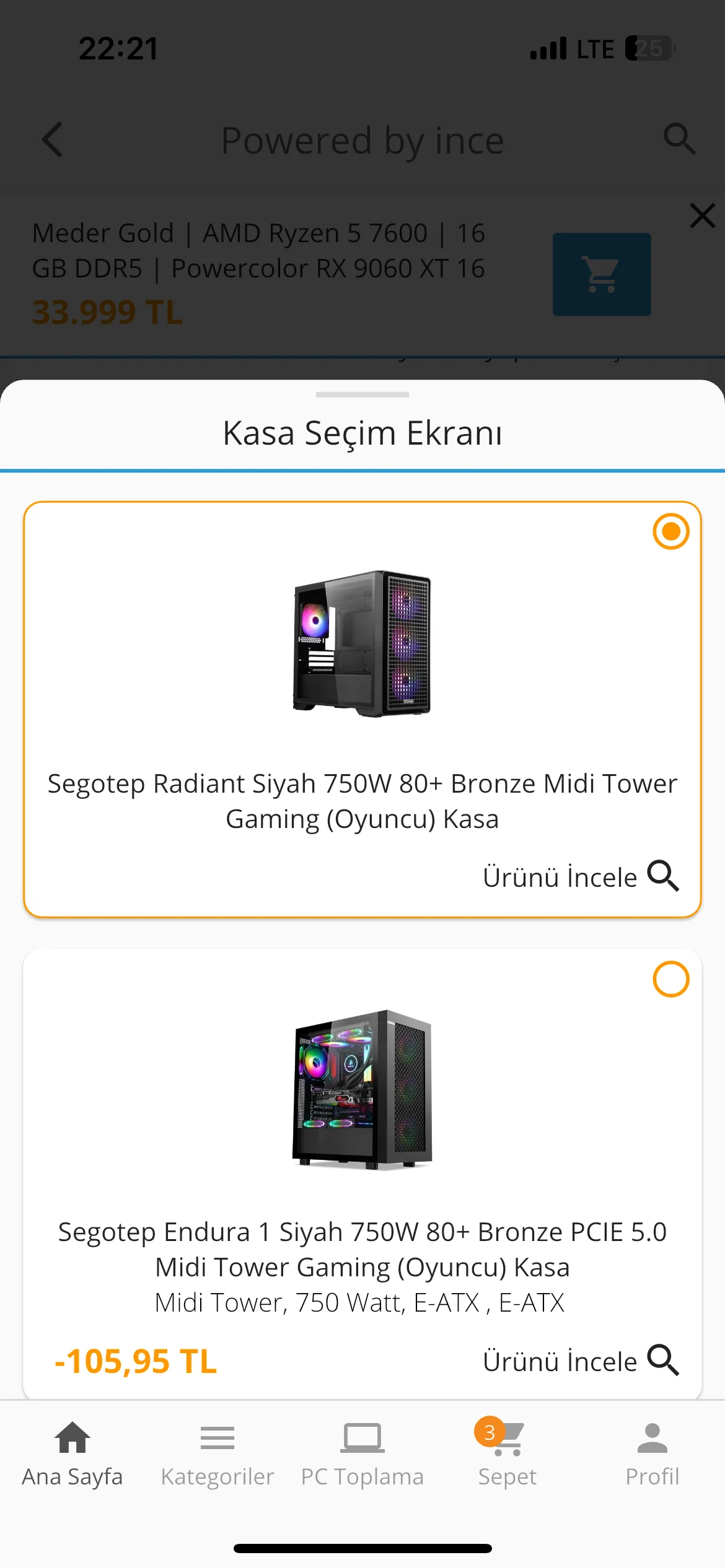Inspect the Segotep Radiant product via Ürünü İncele

[581, 877]
